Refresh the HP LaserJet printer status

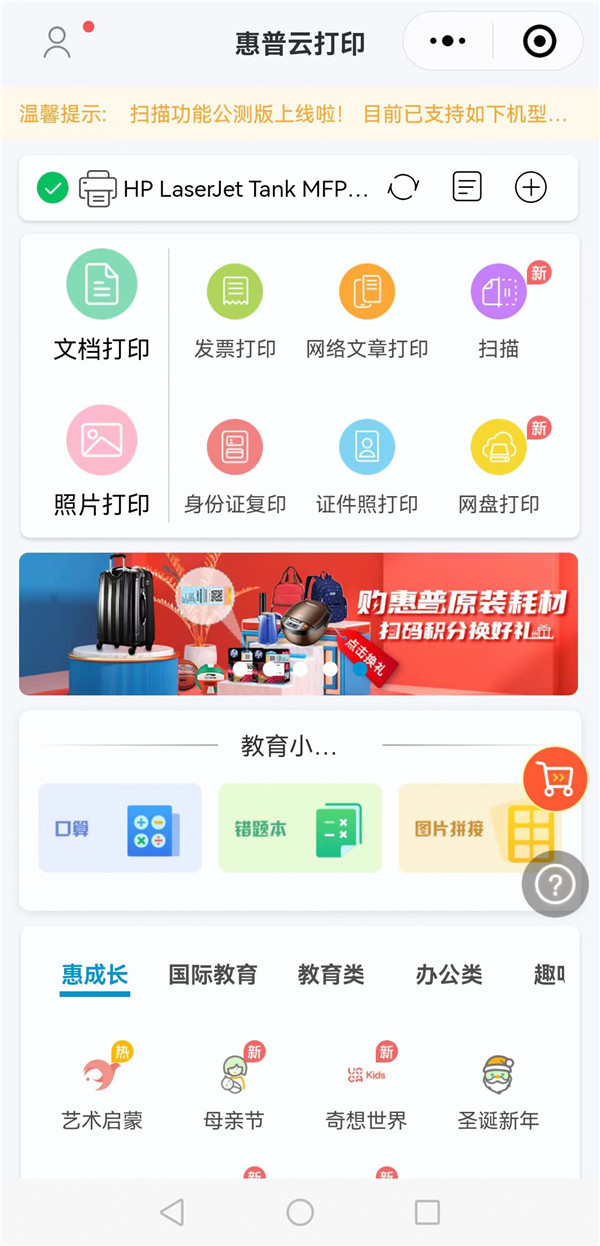click(403, 187)
